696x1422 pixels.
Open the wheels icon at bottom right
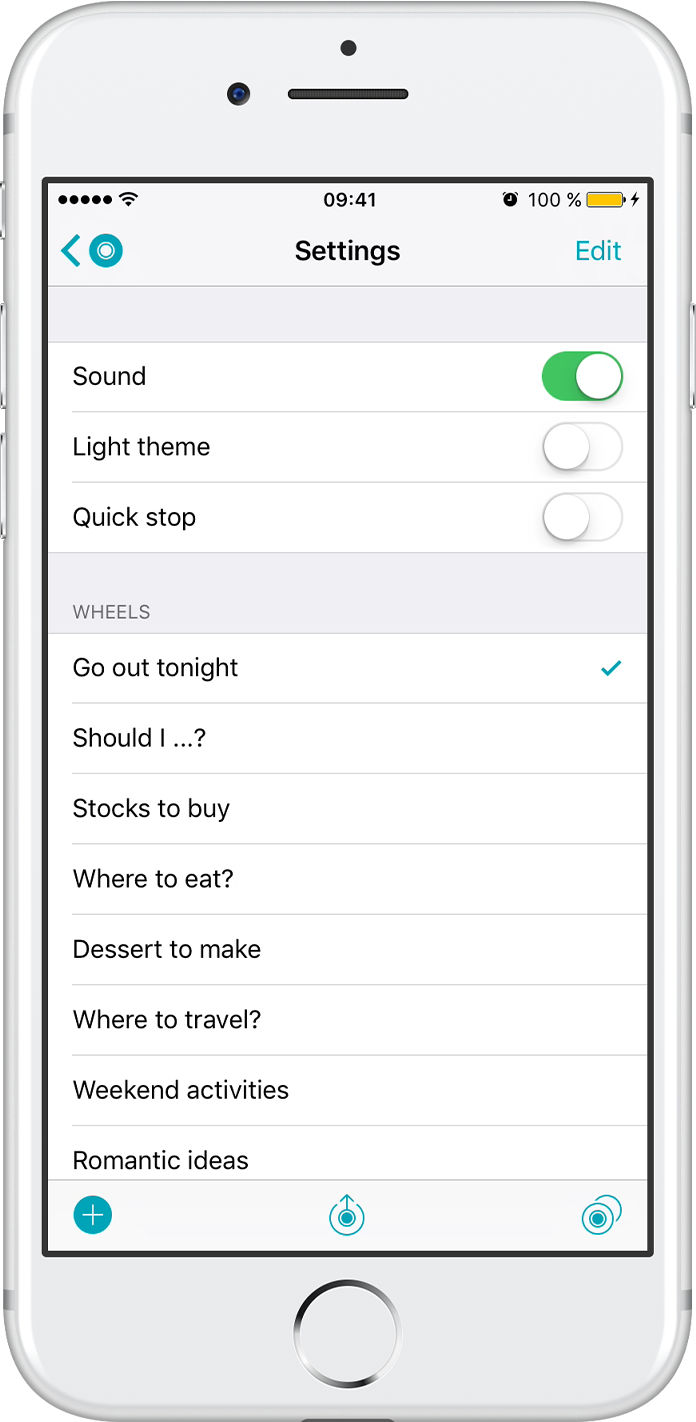pyautogui.click(x=601, y=1216)
